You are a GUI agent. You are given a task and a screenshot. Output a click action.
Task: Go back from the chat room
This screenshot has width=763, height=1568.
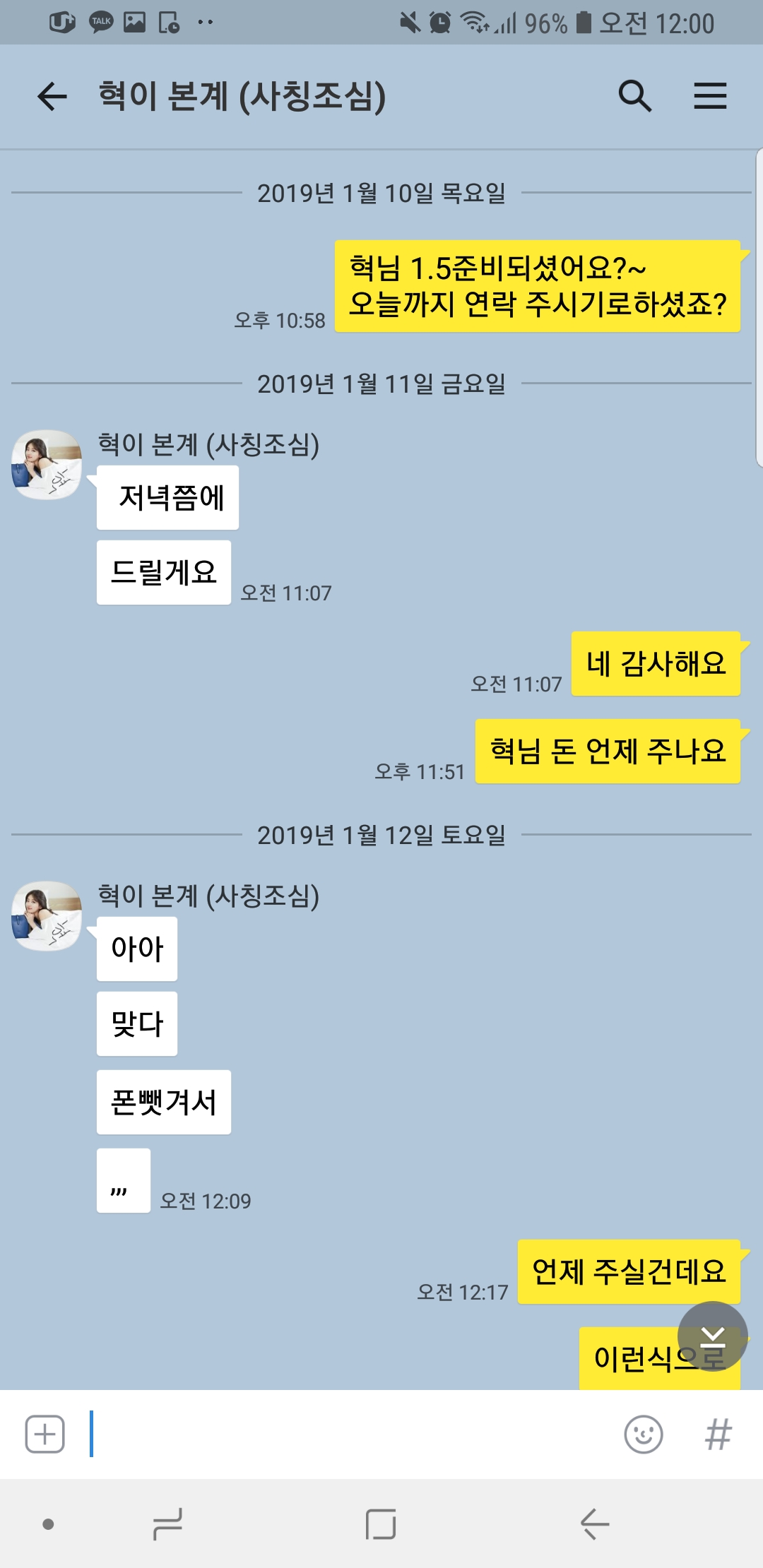pos(52,96)
